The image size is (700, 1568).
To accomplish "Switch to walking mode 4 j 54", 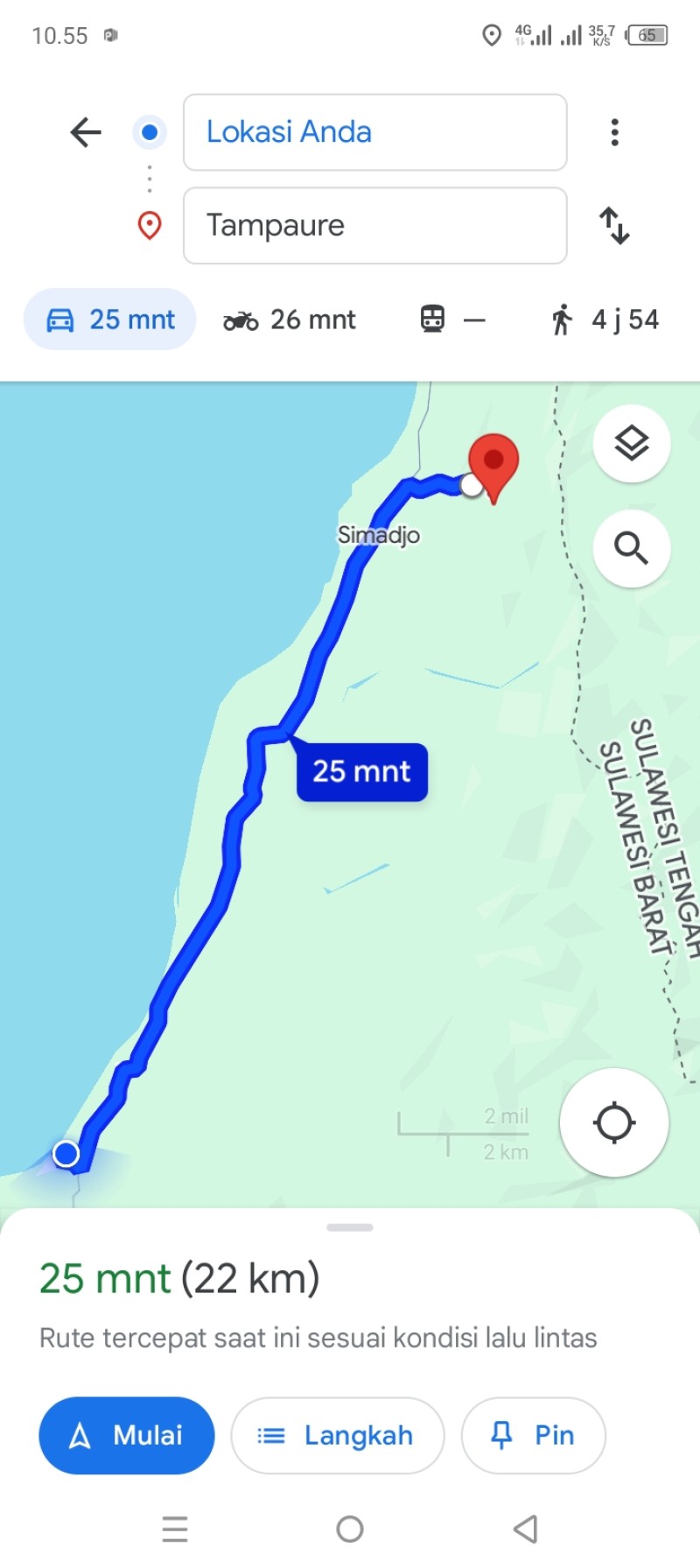I will point(604,320).
